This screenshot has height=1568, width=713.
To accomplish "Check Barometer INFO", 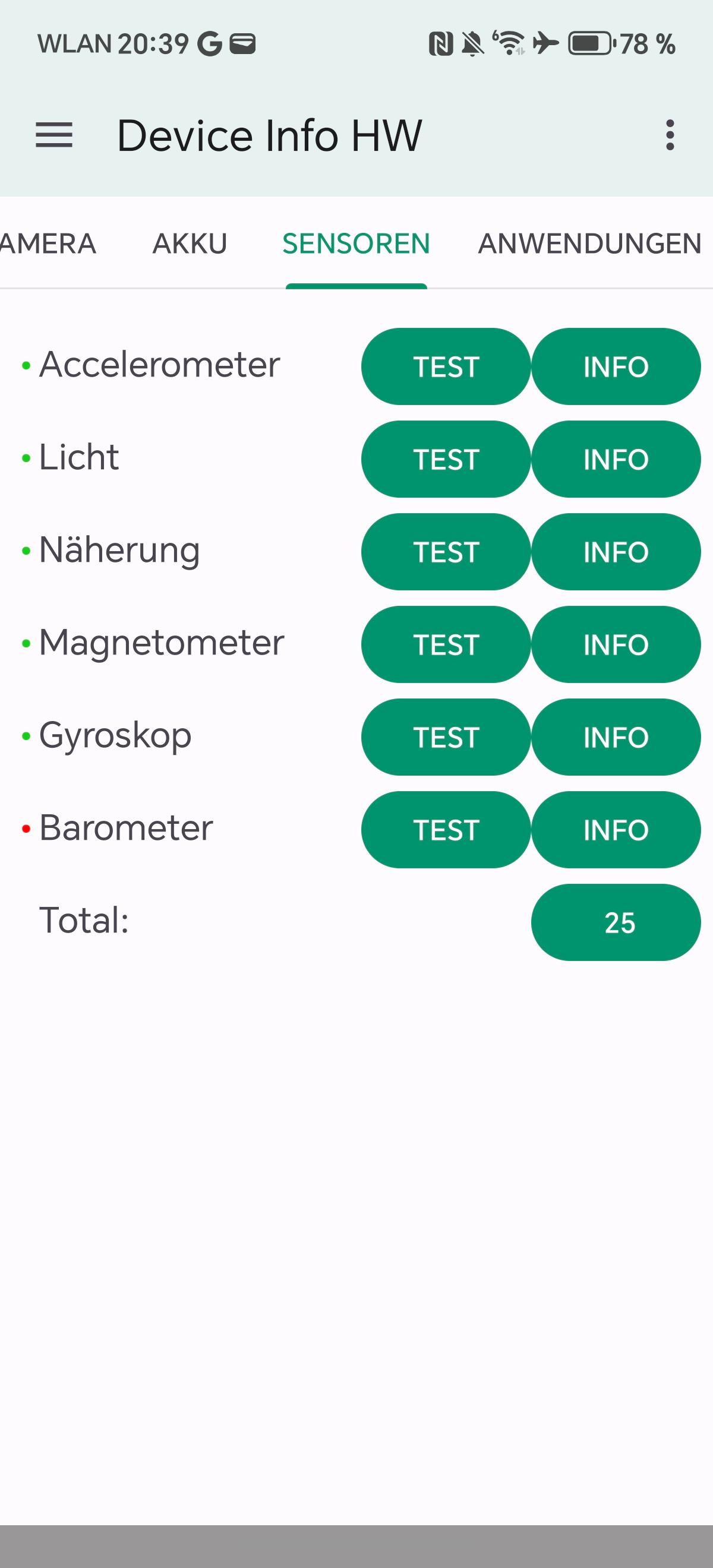I will (x=616, y=830).
